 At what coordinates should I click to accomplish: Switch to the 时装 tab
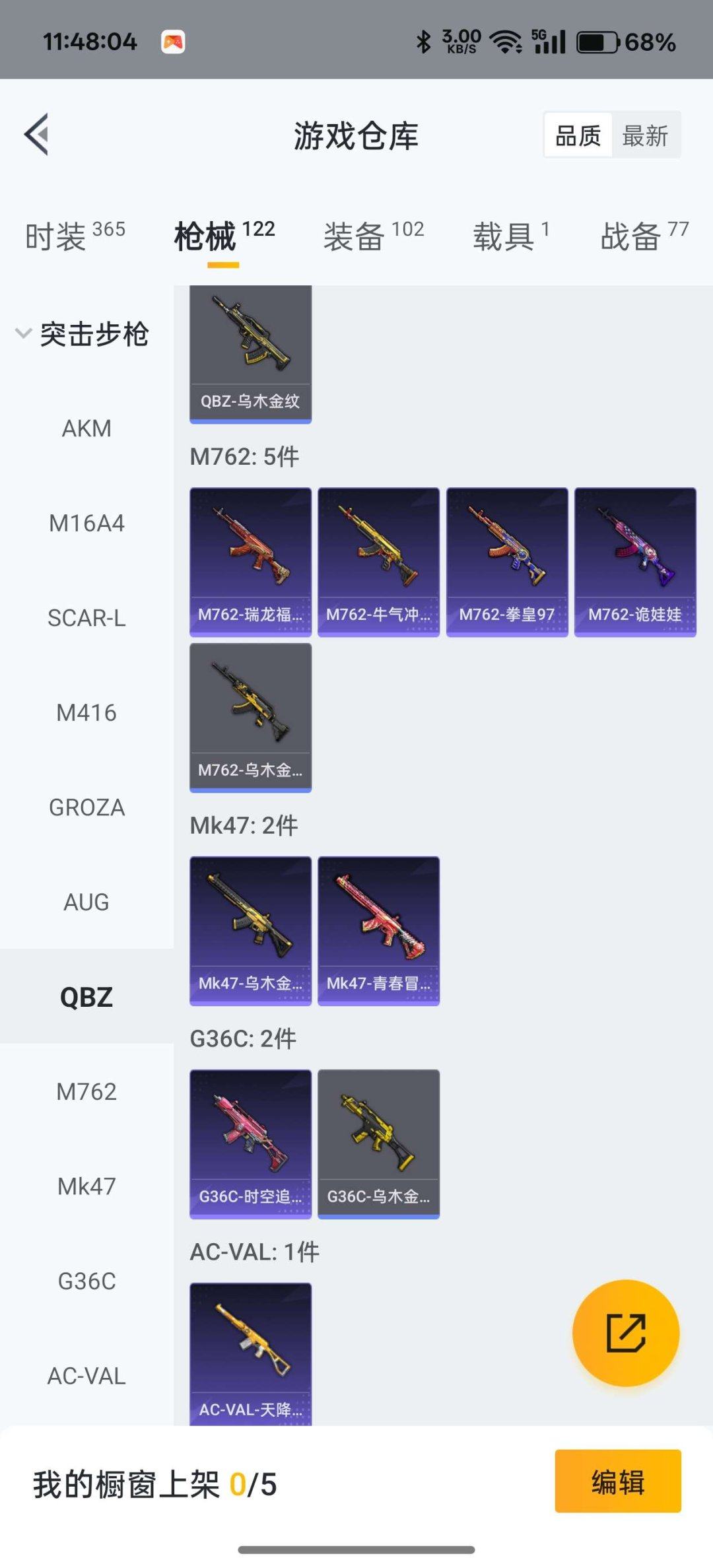(75, 236)
